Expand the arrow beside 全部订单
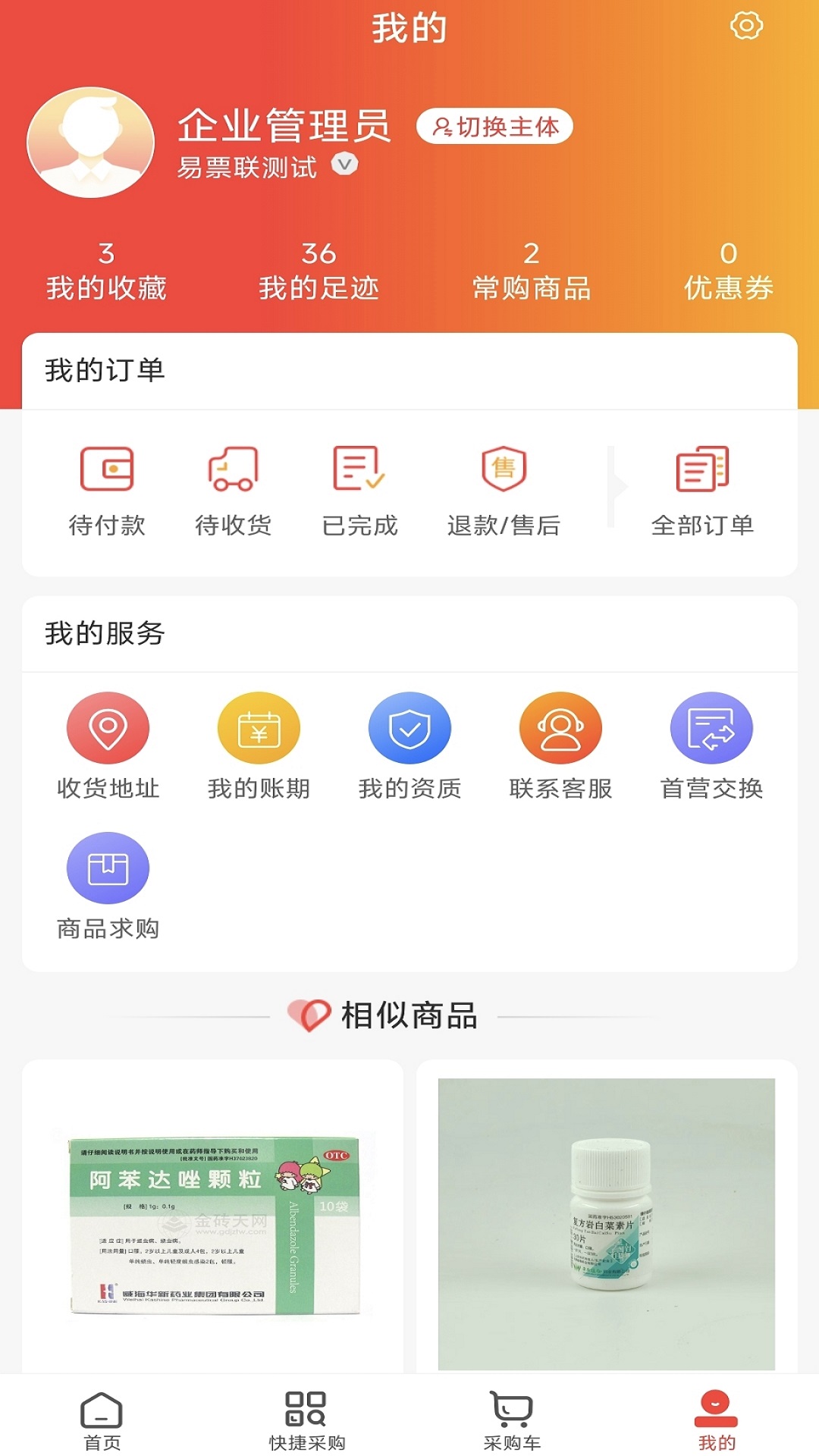Viewport: 819px width, 1456px height. (616, 485)
